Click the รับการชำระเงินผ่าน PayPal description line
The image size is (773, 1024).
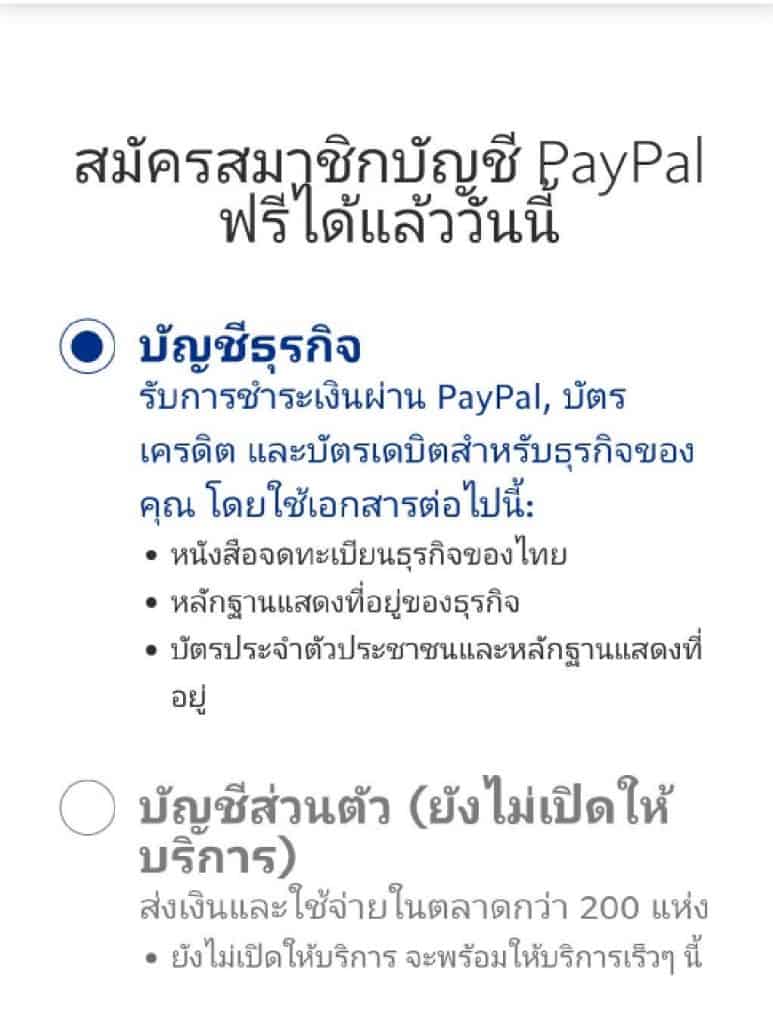[380, 398]
